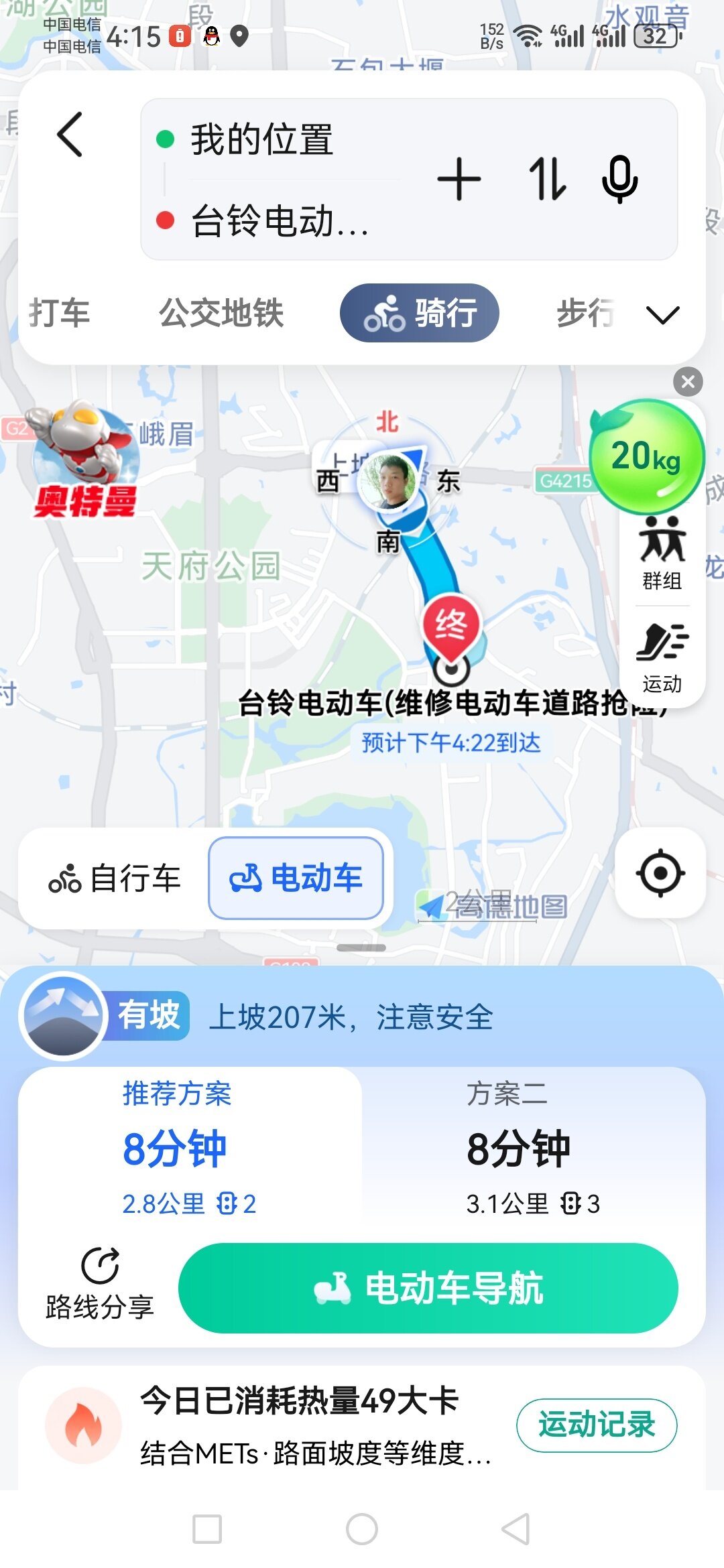Select the 方案二 3.1公里 route
The image size is (724, 1568).
[534, 1148]
